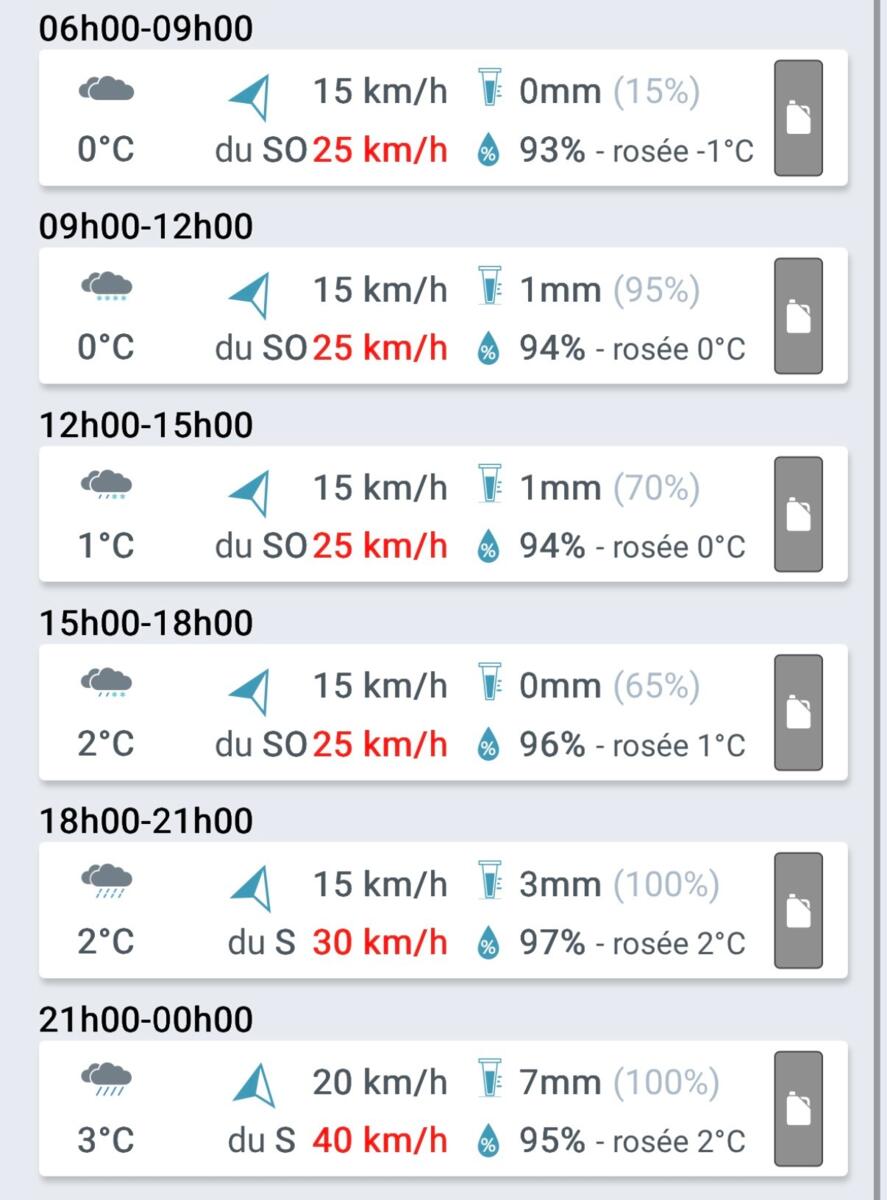Screen dimensions: 887x1200
Task: View spraying details for 12h00-15h00 forecast
Action: [798, 514]
